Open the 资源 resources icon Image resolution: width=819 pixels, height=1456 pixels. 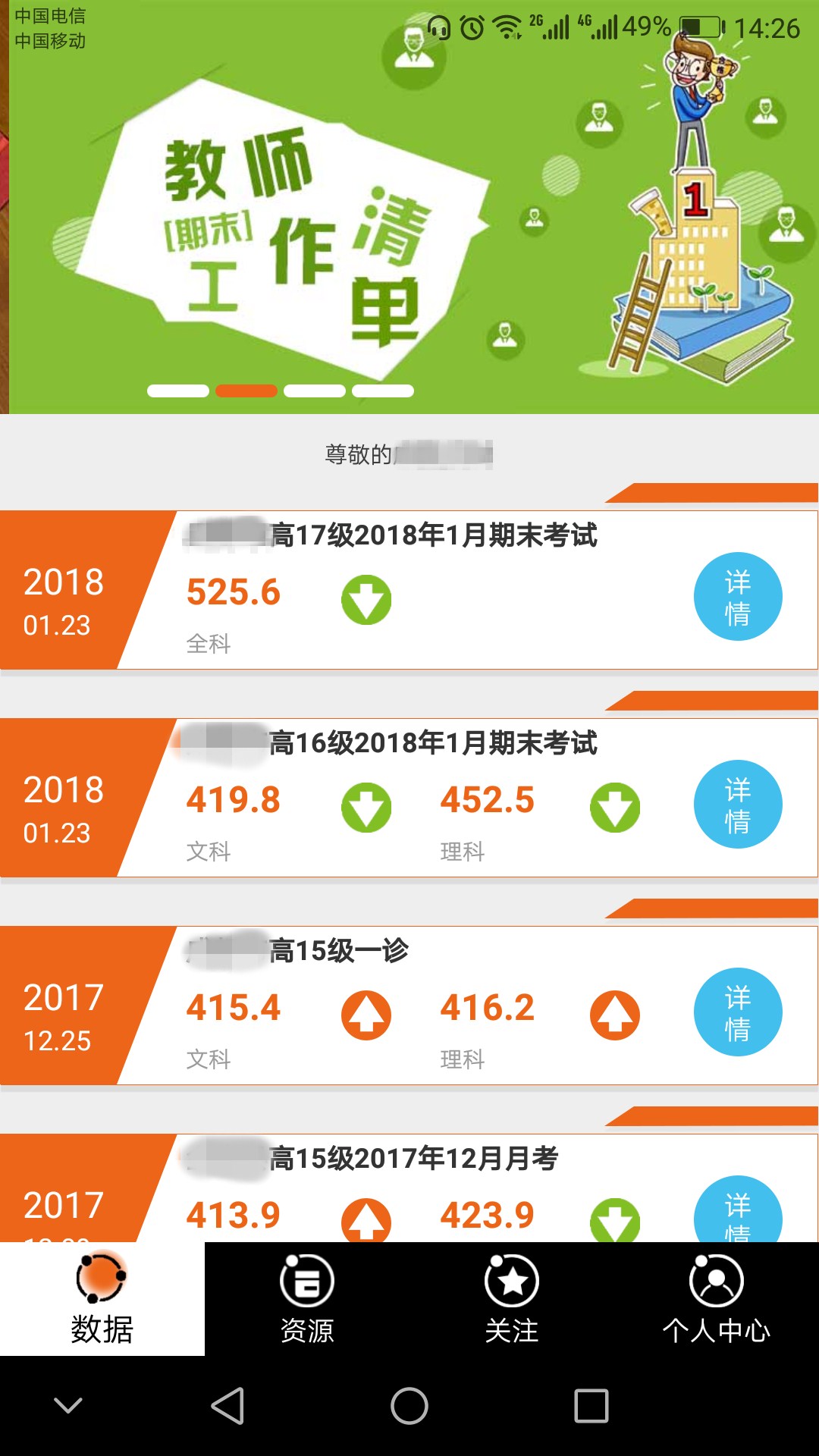(307, 1282)
